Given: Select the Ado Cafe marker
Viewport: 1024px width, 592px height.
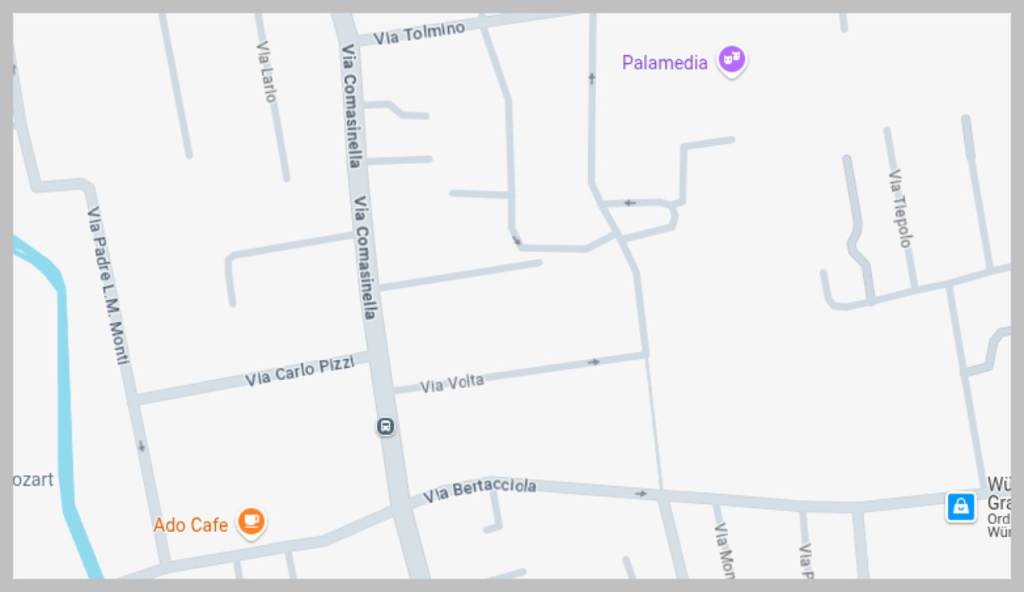Looking at the screenshot, I should [x=251, y=521].
